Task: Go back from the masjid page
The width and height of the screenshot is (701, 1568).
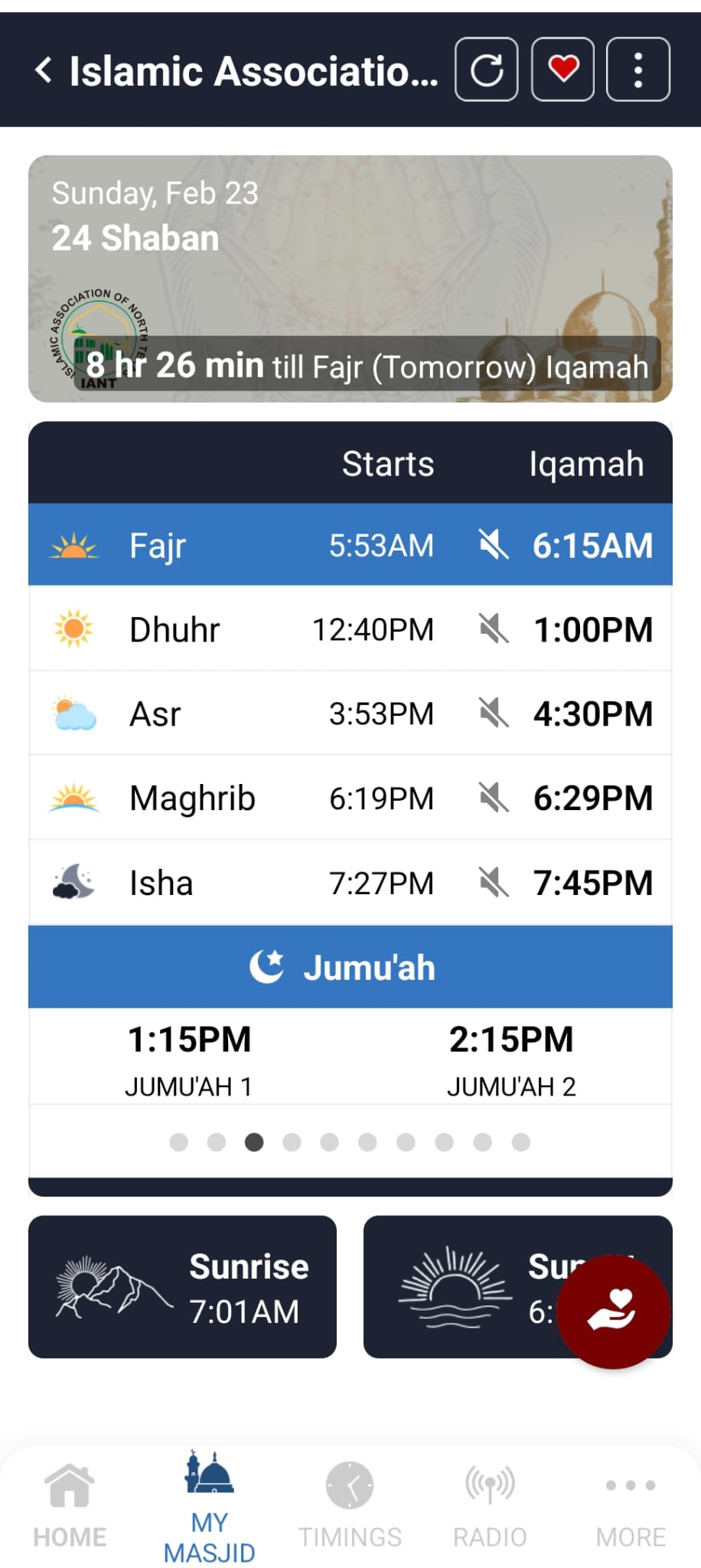Action: [44, 70]
